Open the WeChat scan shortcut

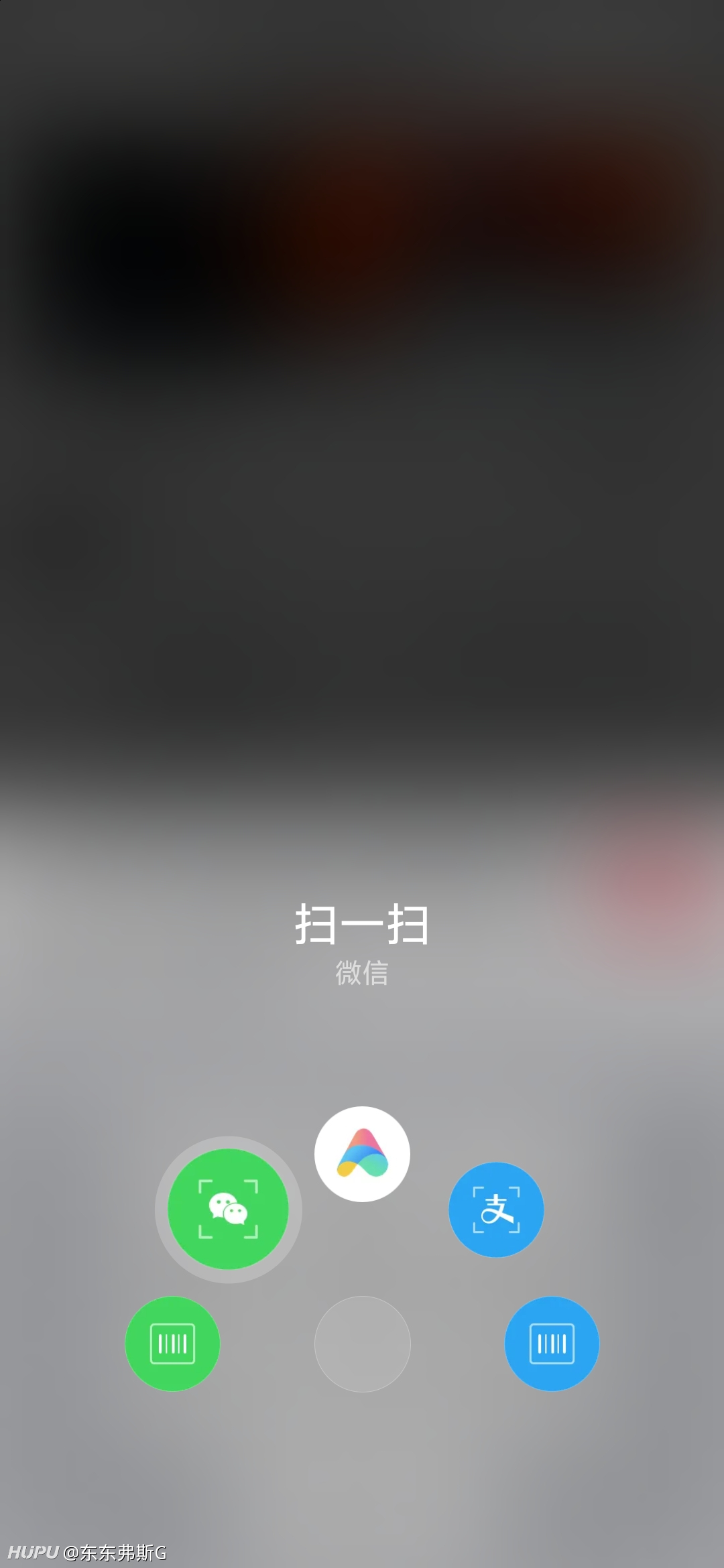(228, 1210)
